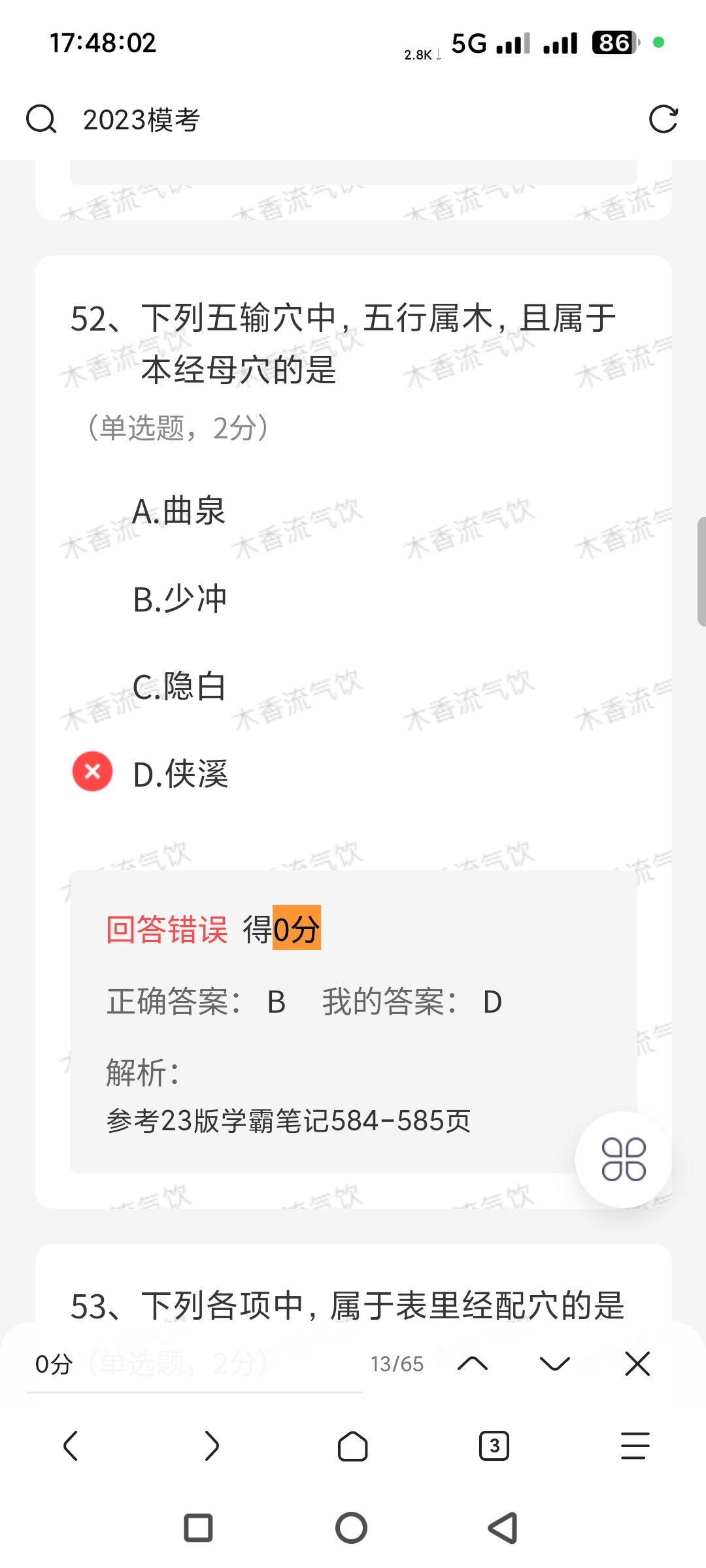Viewport: 706px width, 1568px height.
Task: Tap the search icon beside 2023模考
Action: click(x=41, y=120)
